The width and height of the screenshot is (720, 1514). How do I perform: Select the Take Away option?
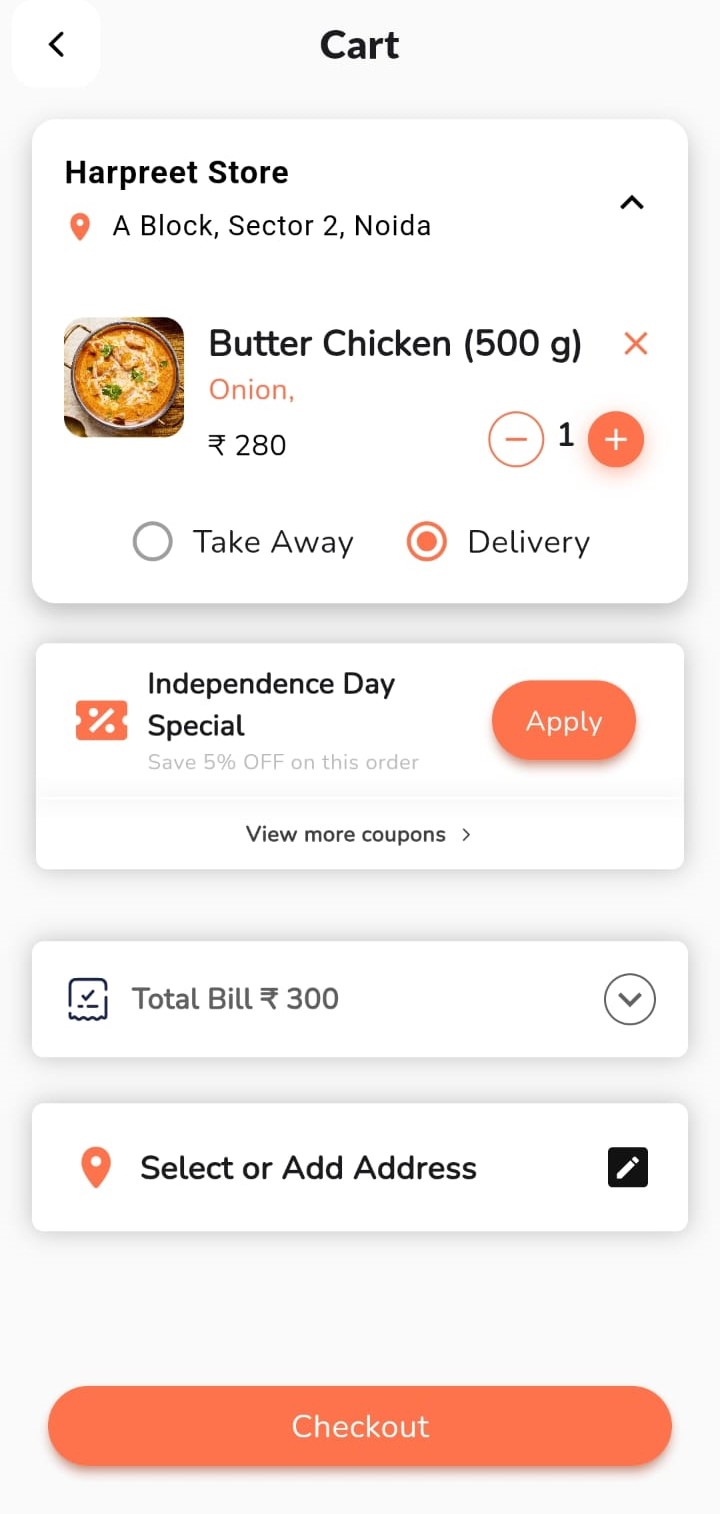tap(153, 542)
